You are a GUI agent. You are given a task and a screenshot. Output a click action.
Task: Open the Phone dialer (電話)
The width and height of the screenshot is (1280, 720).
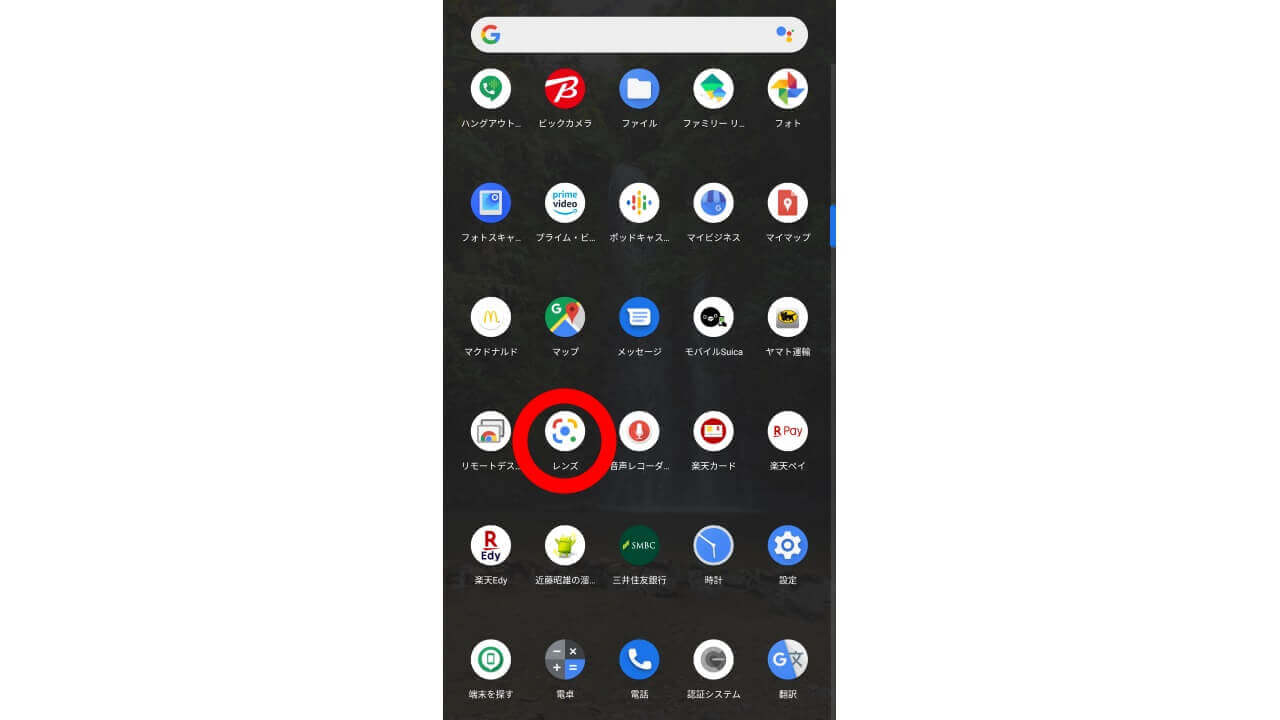(639, 660)
